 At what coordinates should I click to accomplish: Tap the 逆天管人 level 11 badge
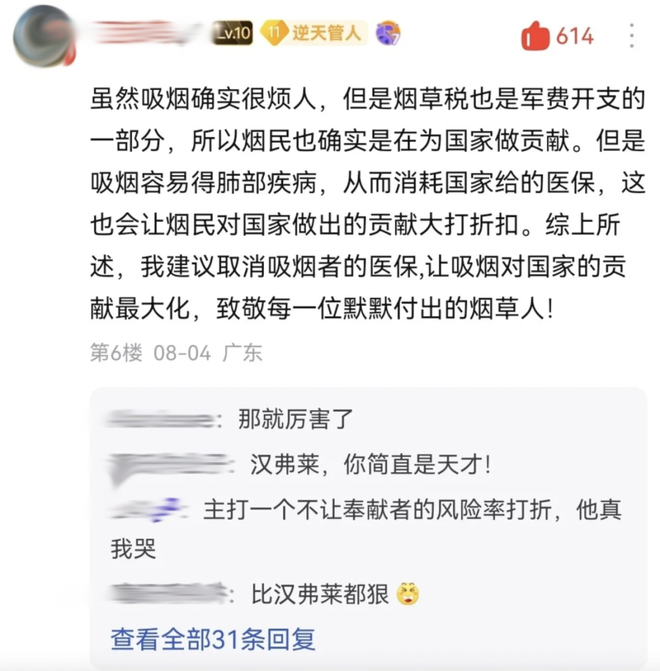[313, 34]
